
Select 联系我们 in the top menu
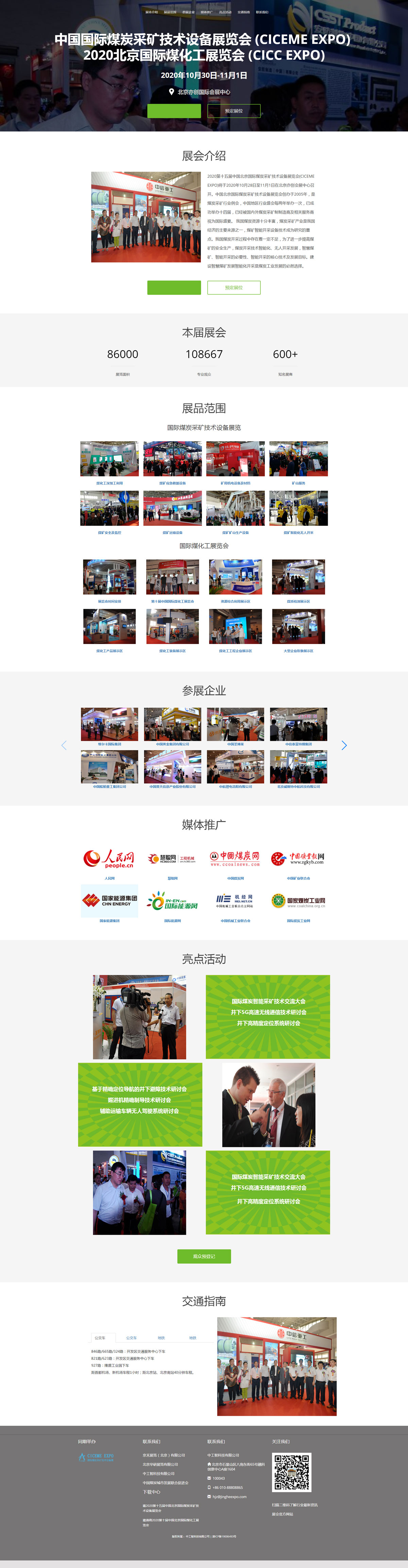[x=262, y=12]
